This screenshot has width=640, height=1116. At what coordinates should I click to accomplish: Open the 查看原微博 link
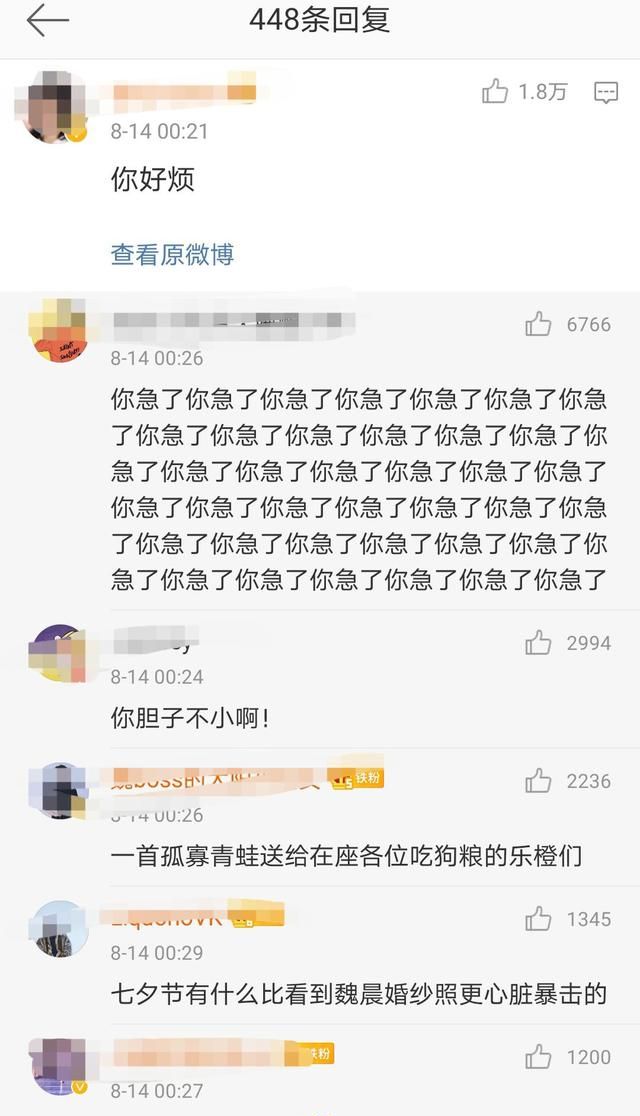(x=172, y=255)
